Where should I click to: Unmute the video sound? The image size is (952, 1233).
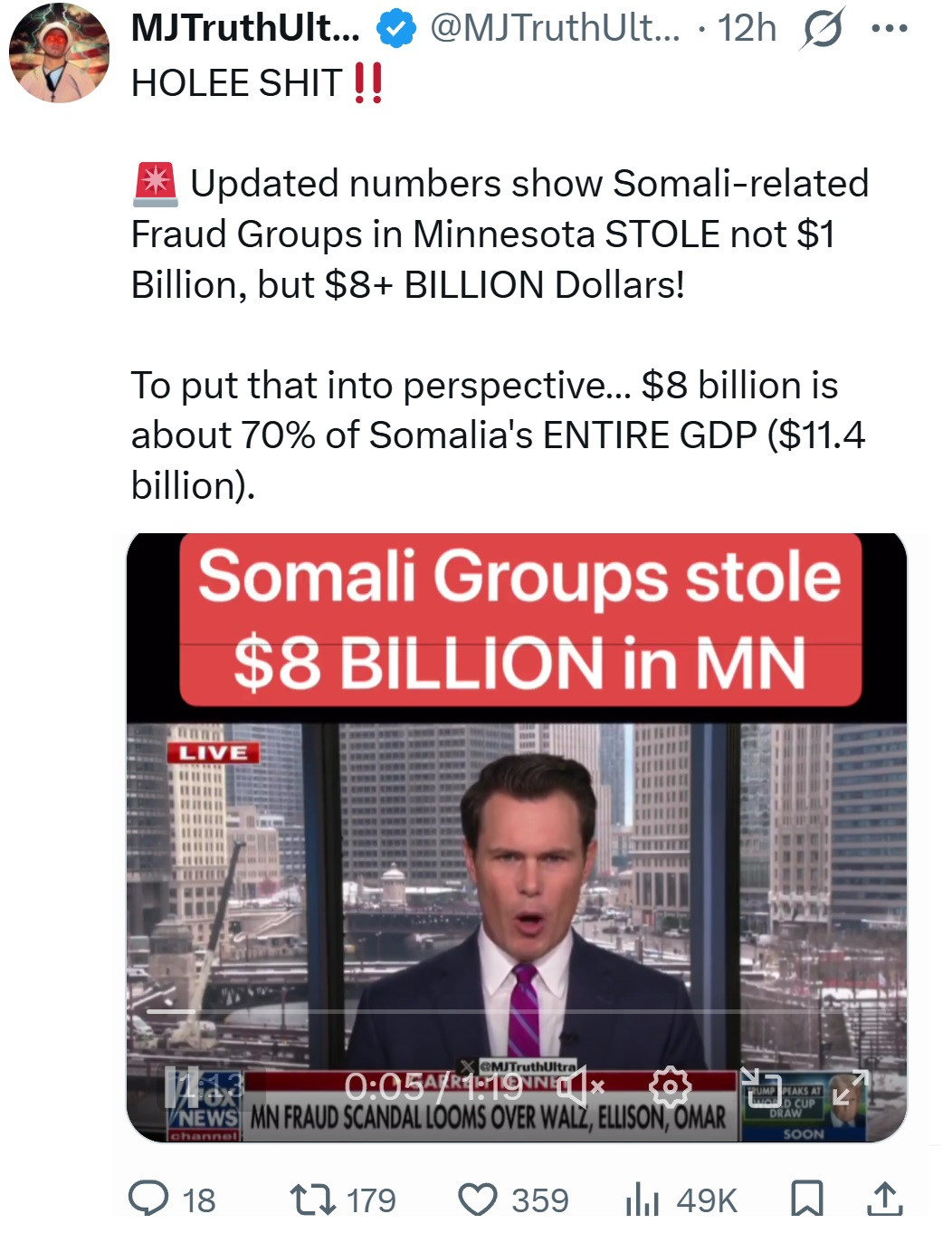[585, 1085]
